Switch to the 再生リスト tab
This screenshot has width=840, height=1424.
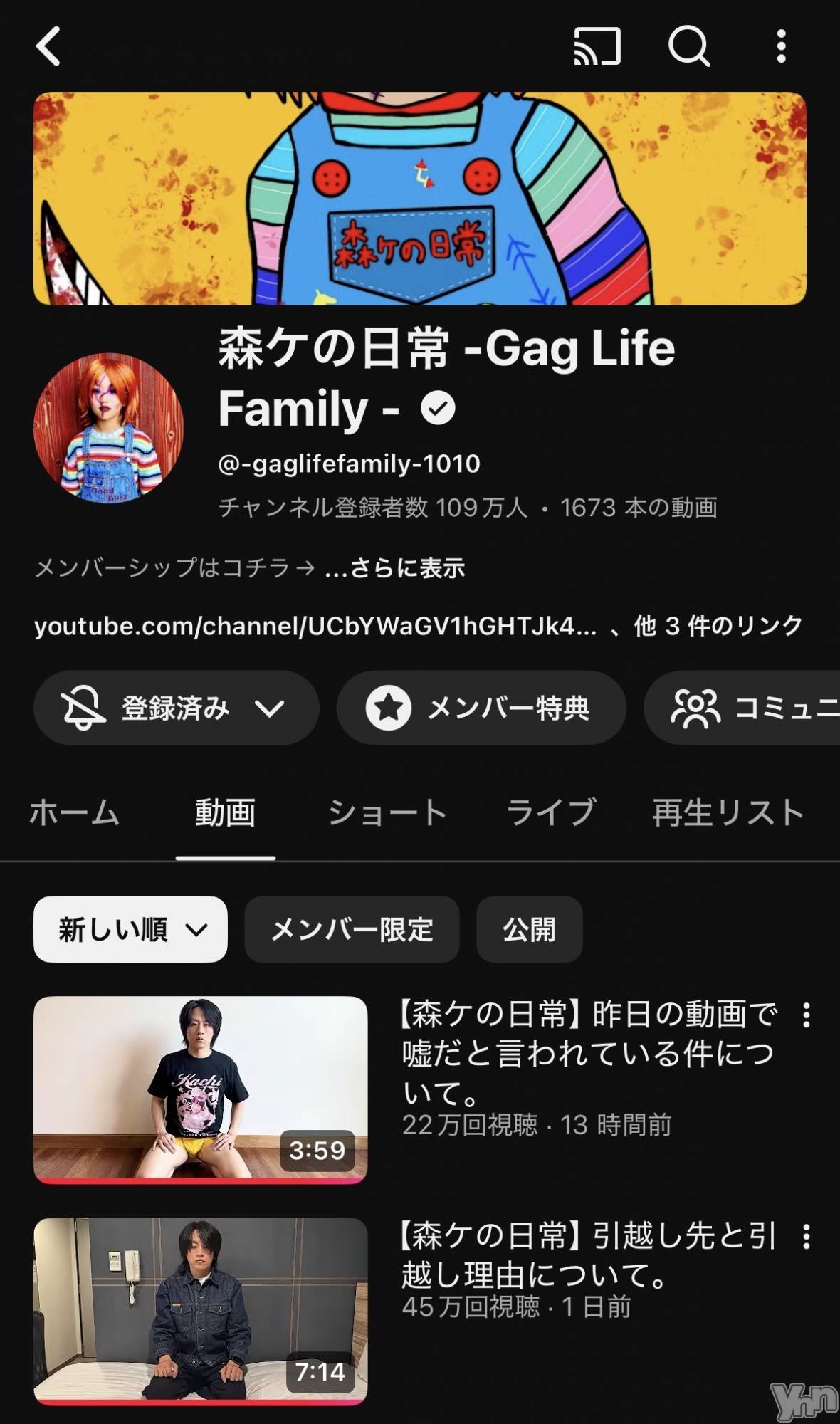coord(728,812)
